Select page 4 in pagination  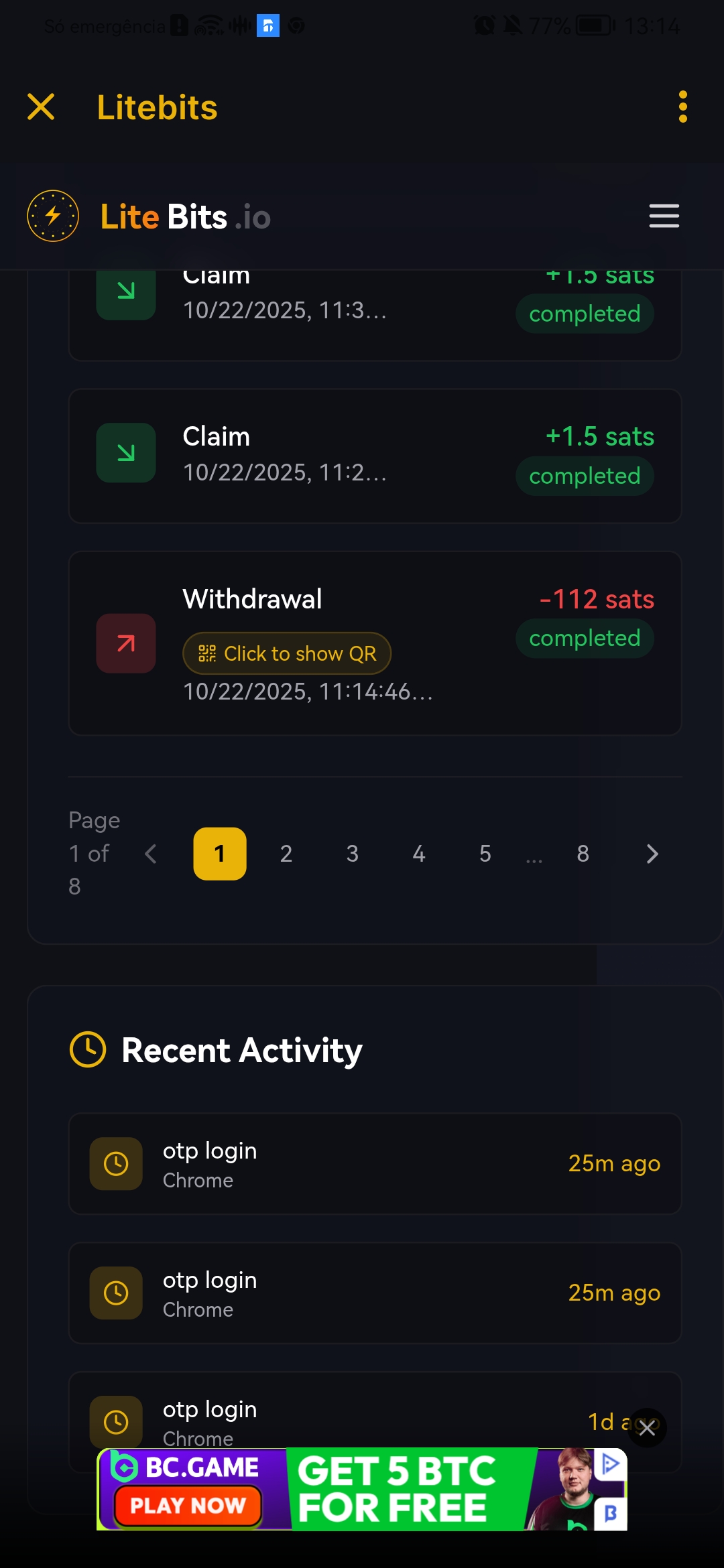pyautogui.click(x=418, y=854)
